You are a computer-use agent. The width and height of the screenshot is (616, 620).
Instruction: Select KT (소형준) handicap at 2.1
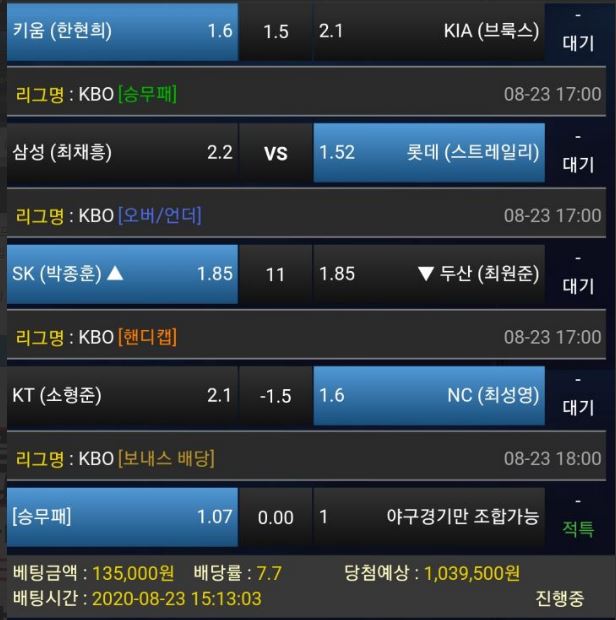click(122, 396)
